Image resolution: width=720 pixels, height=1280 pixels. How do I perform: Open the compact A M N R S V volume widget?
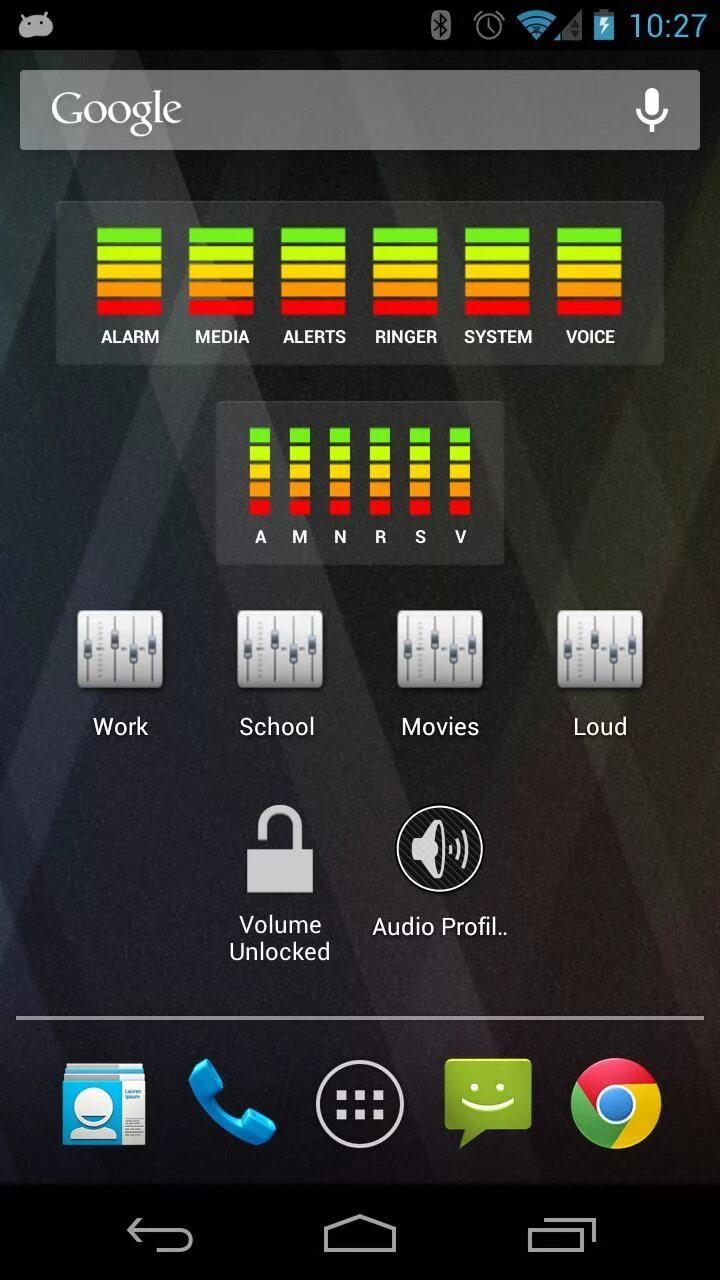[x=360, y=483]
